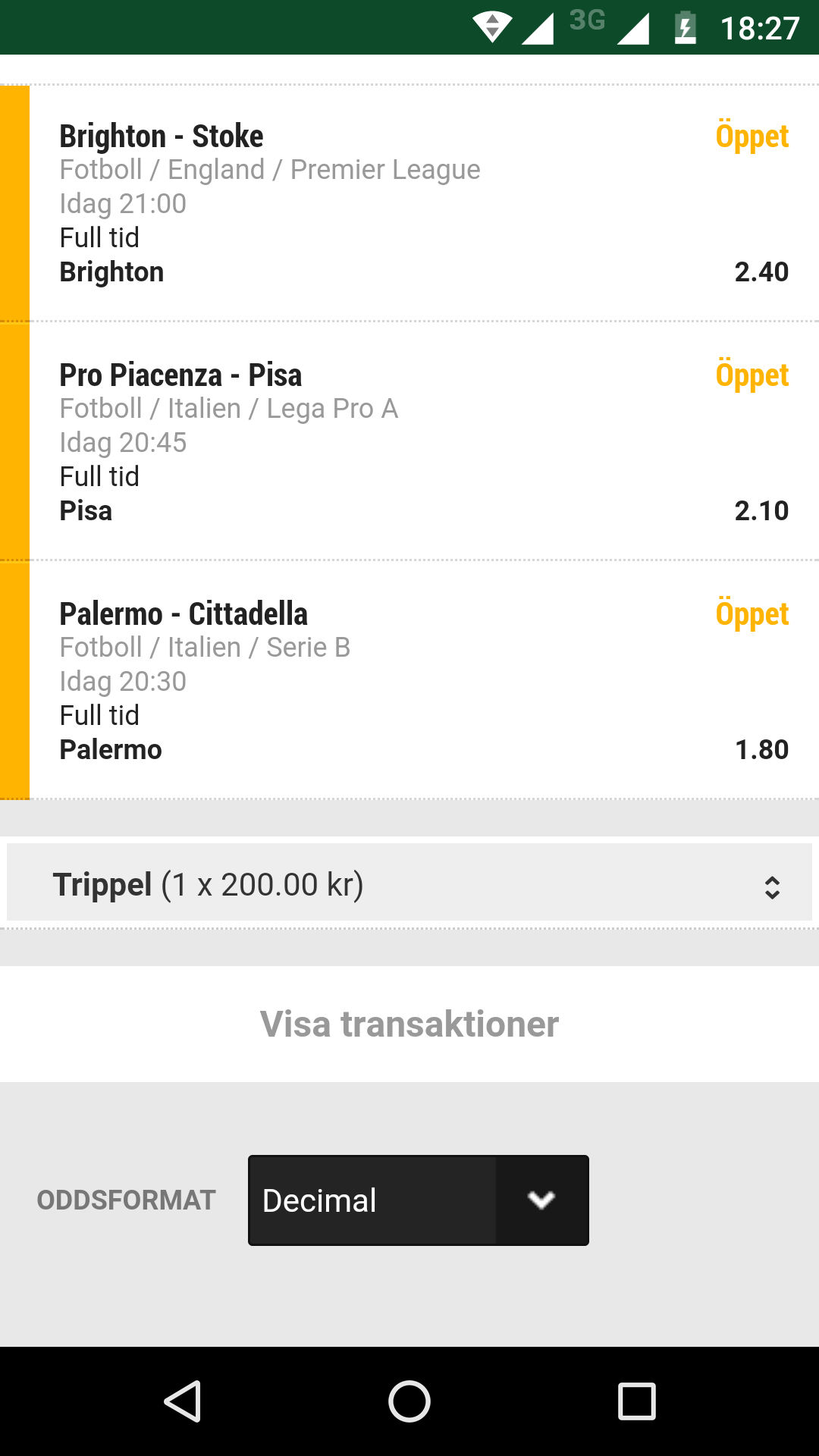Open the Pro Piacenza - Pisa bet
The image size is (819, 1456).
[x=409, y=442]
